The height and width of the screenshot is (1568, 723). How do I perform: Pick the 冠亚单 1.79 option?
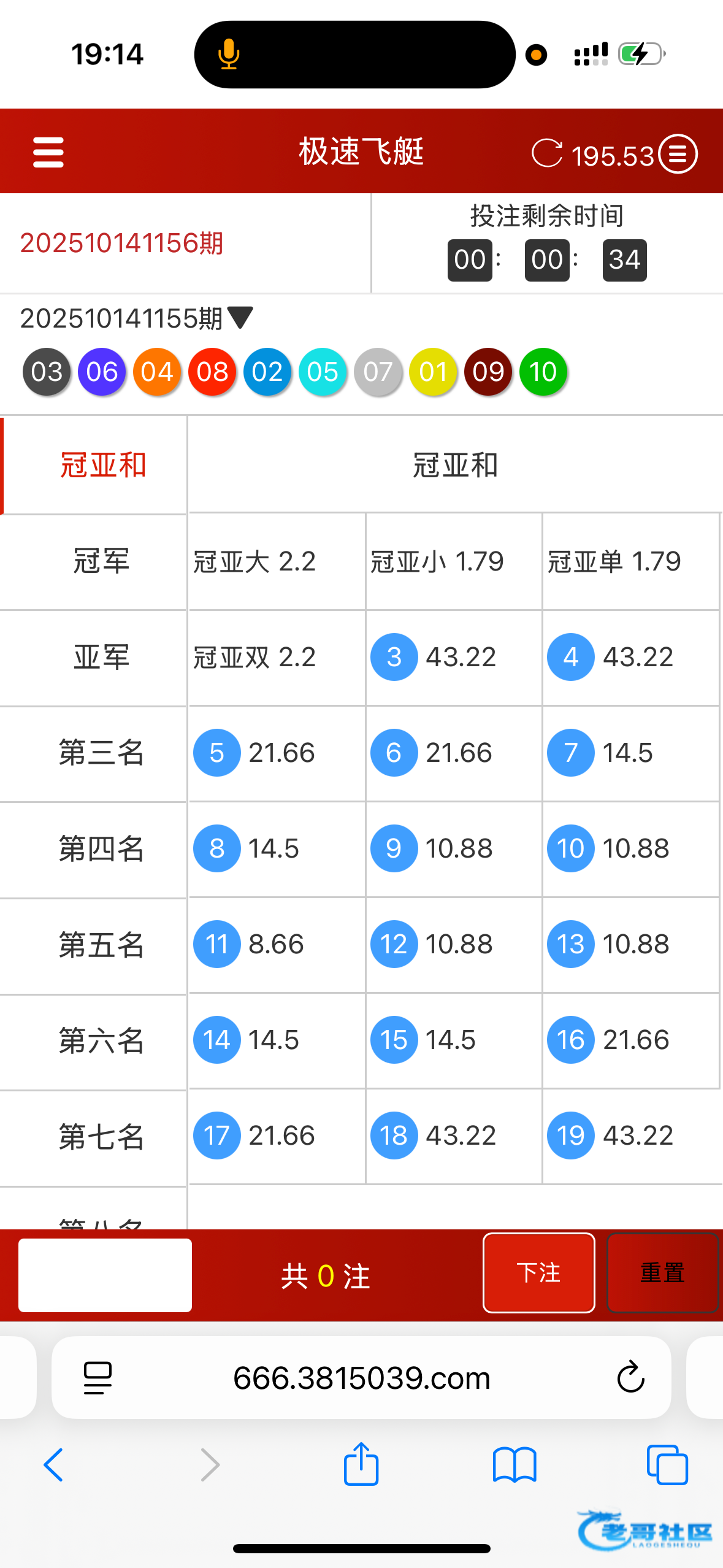click(x=630, y=561)
